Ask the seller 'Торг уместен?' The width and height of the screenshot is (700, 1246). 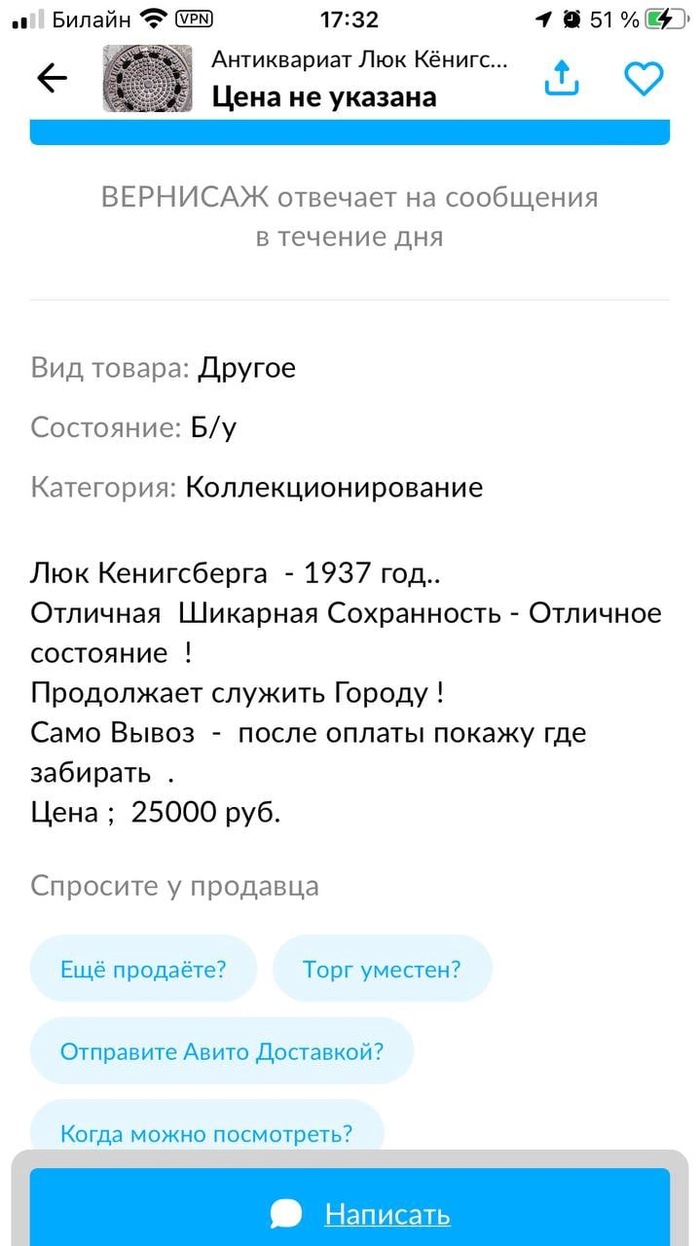tap(382, 968)
